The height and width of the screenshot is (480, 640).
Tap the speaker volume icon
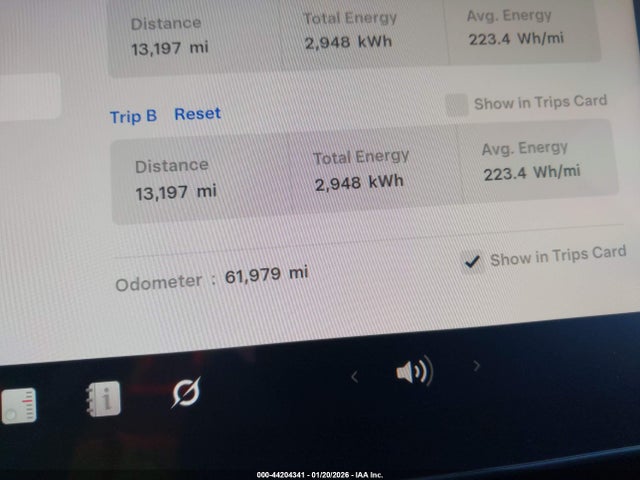point(413,373)
